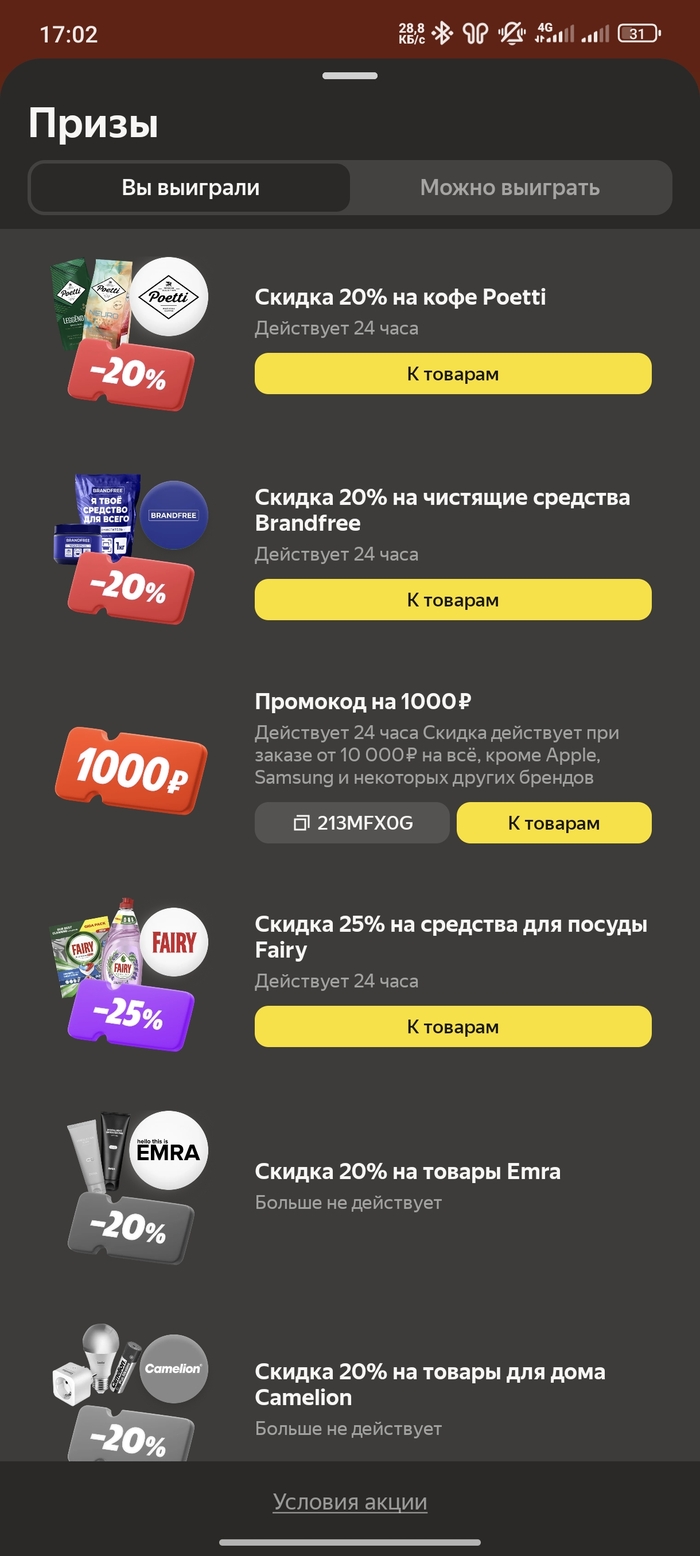
Task: Open «К товарам» next to the 1000₽ promo code
Action: (553, 823)
